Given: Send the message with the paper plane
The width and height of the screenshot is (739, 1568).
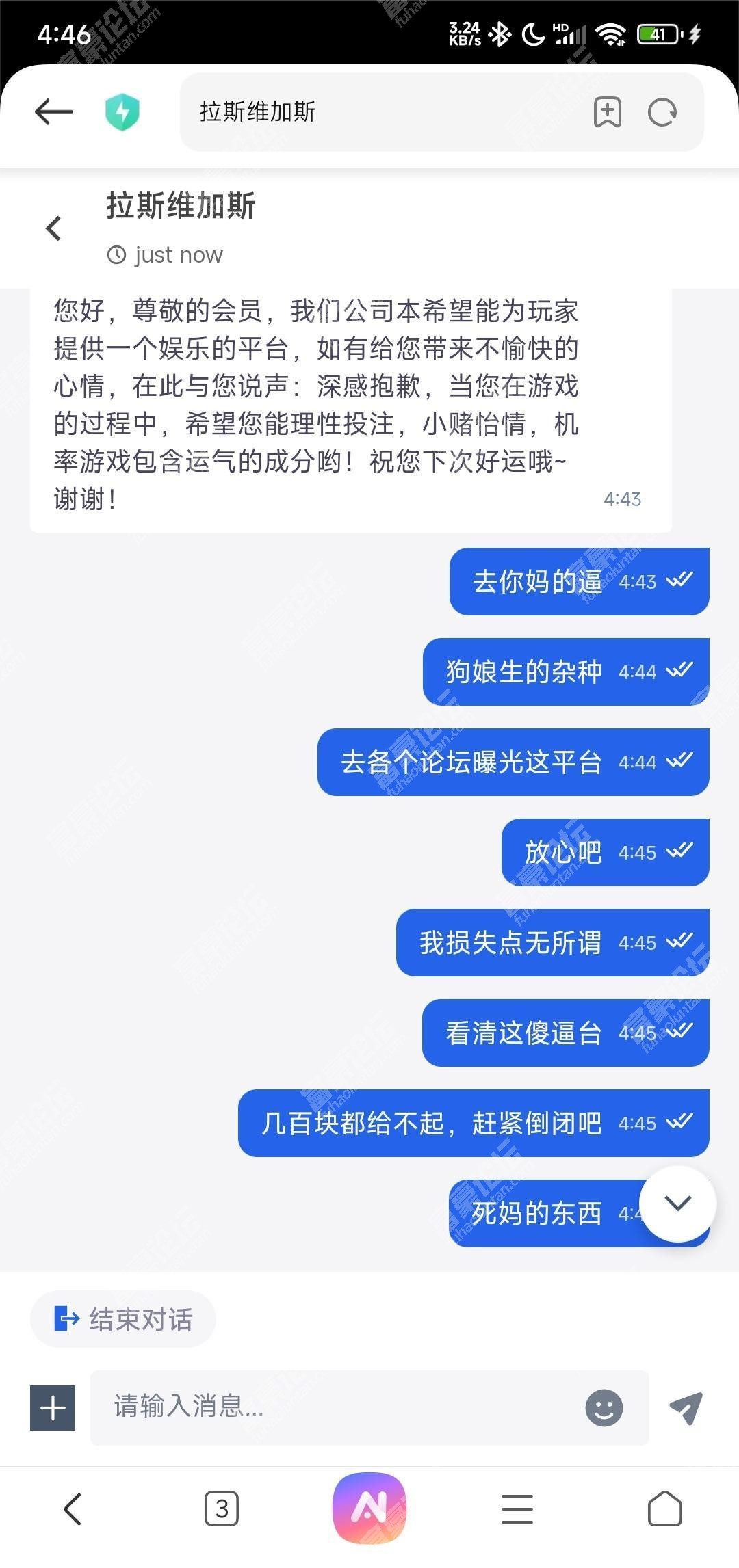Looking at the screenshot, I should (686, 1407).
